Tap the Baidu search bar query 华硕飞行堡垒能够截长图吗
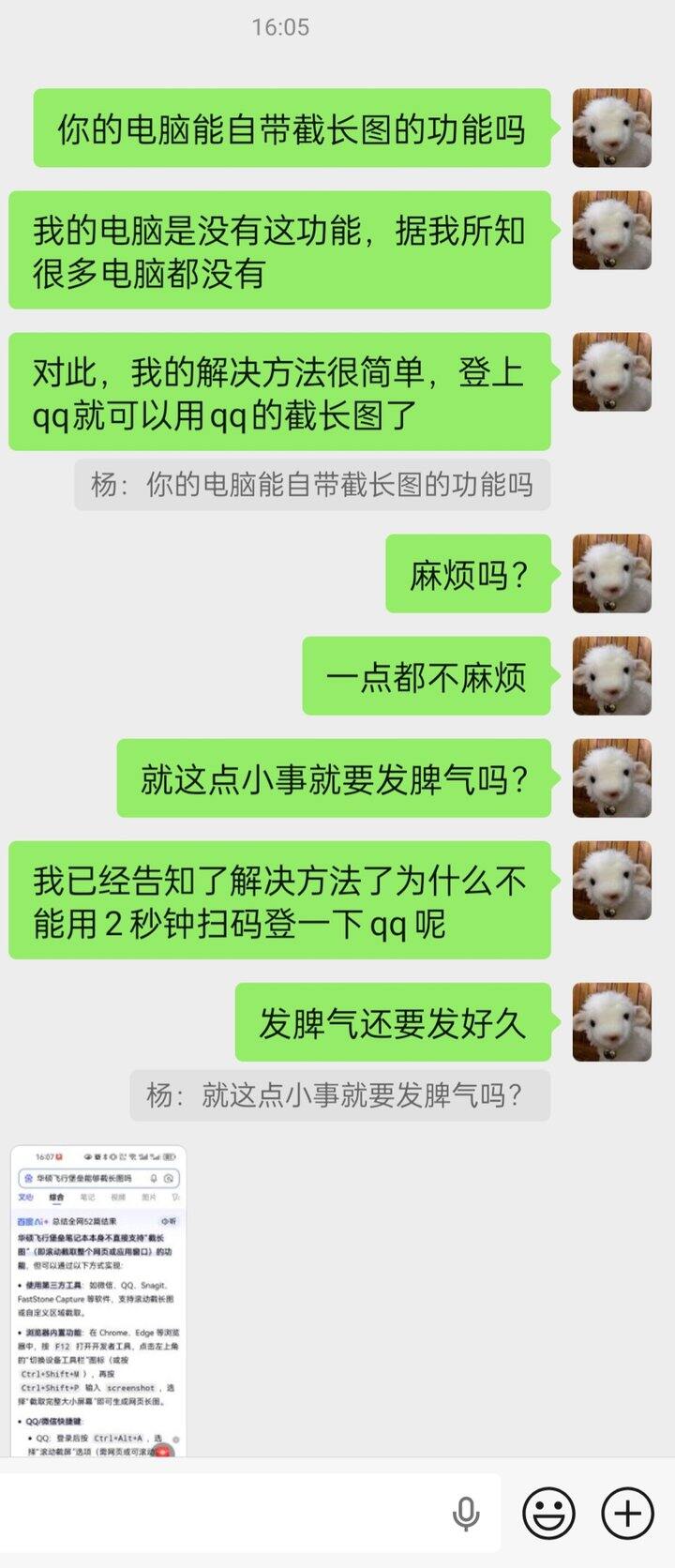 (84, 1179)
